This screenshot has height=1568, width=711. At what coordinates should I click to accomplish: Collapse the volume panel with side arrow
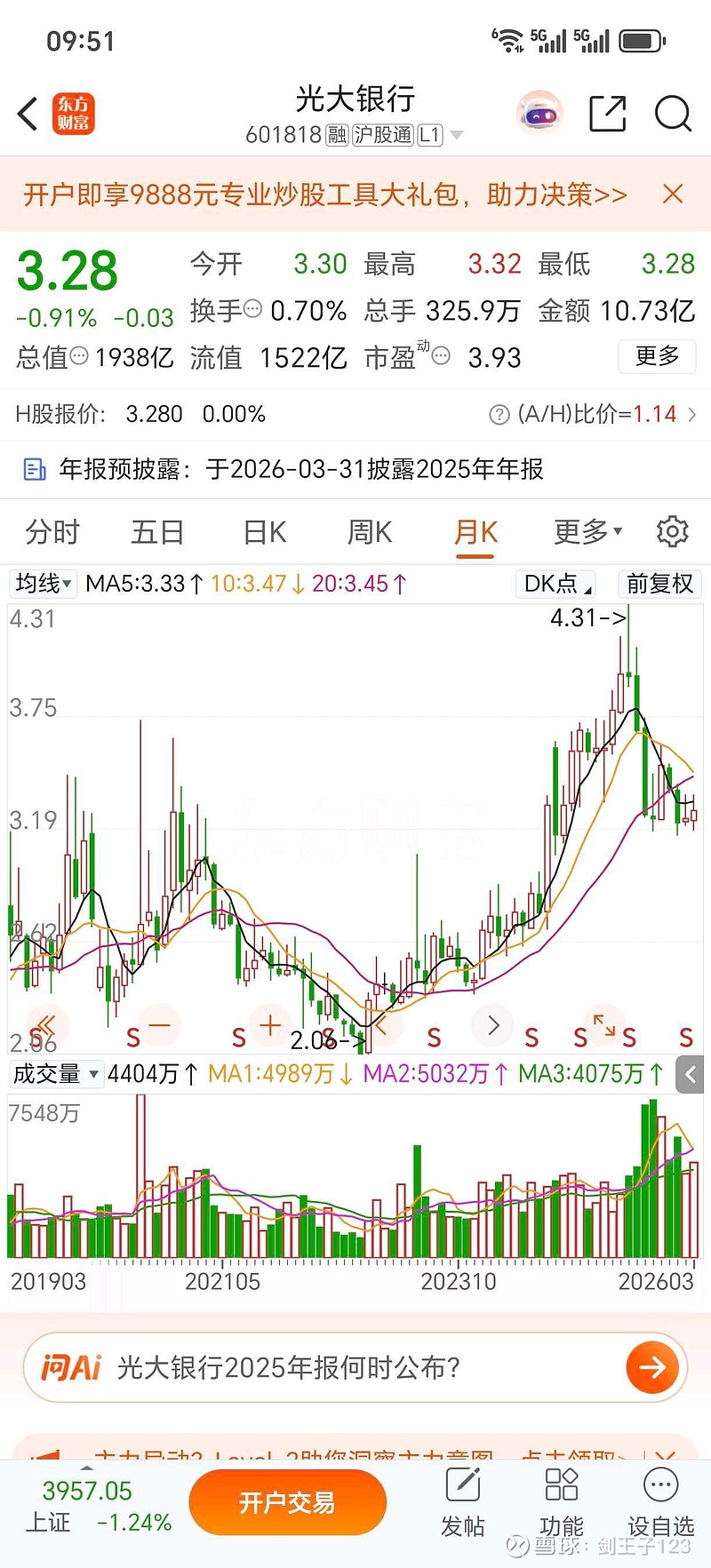(x=690, y=1075)
